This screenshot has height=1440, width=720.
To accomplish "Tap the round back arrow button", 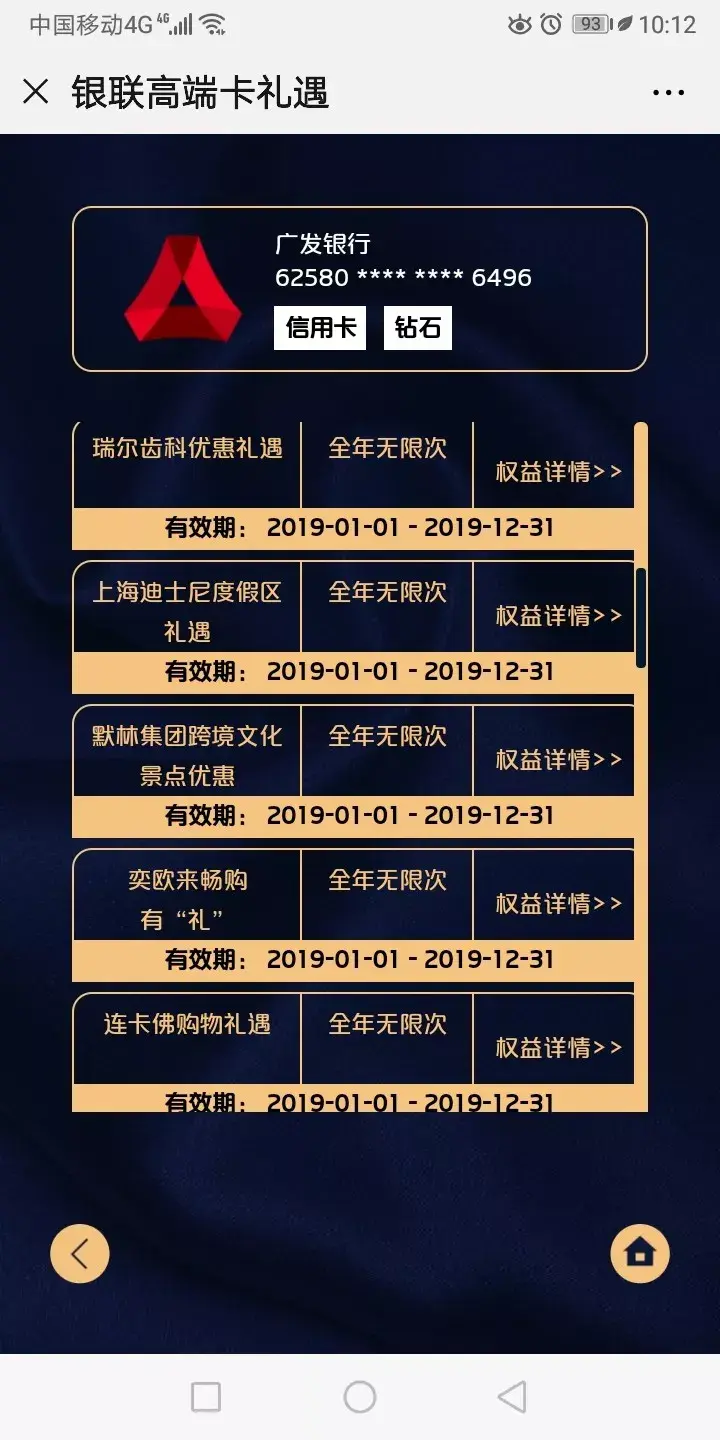I will 80,1253.
